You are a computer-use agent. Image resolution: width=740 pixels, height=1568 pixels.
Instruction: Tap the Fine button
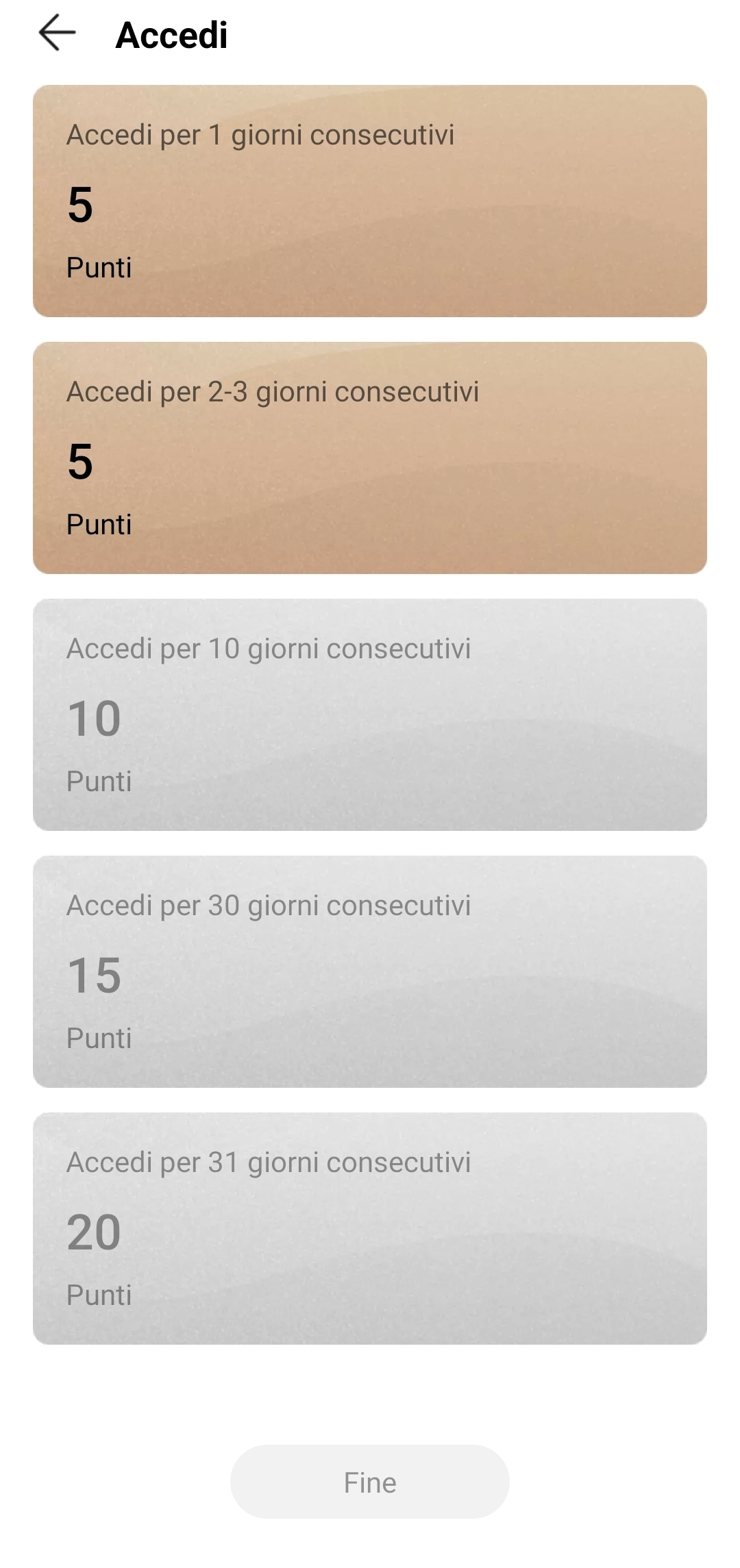tap(370, 1482)
